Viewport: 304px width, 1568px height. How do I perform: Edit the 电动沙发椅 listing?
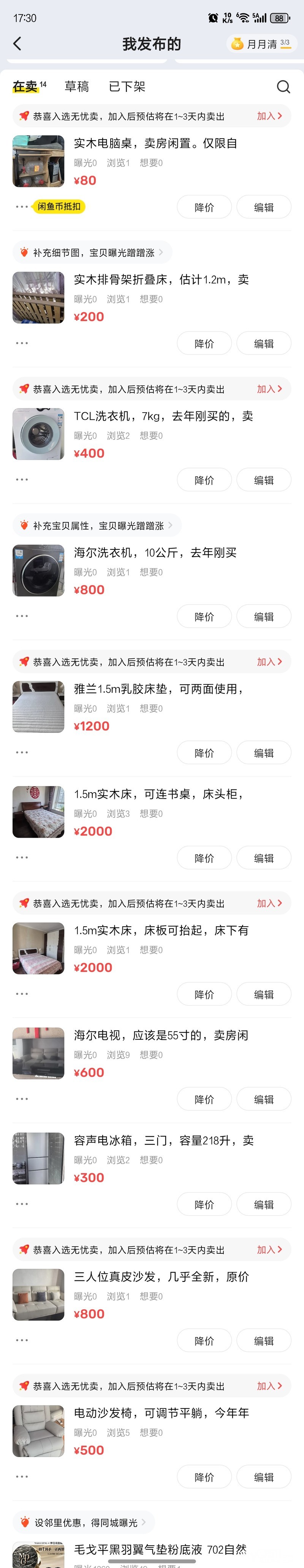click(x=264, y=1477)
